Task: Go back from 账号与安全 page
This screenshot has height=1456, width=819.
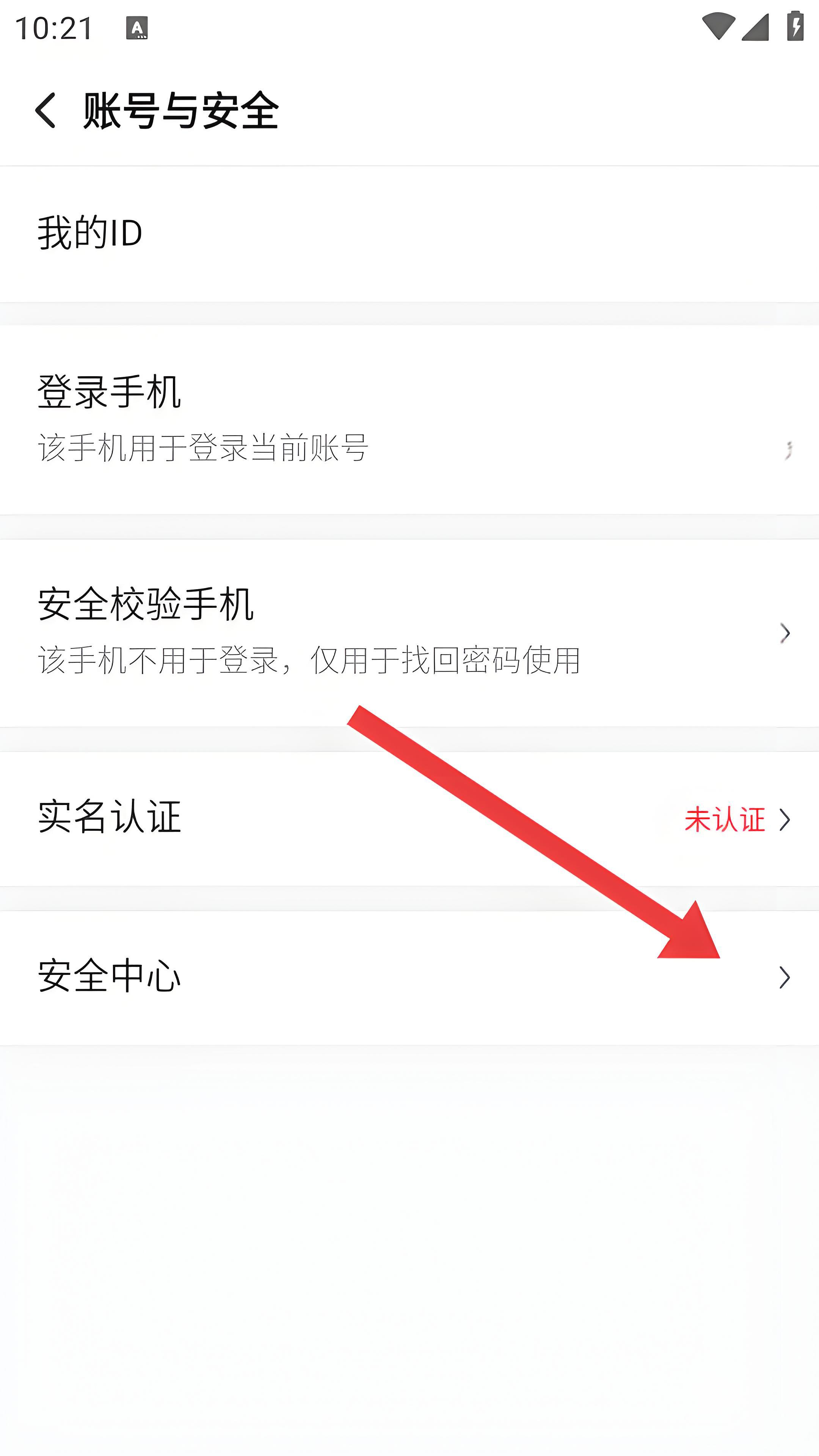Action: point(45,111)
